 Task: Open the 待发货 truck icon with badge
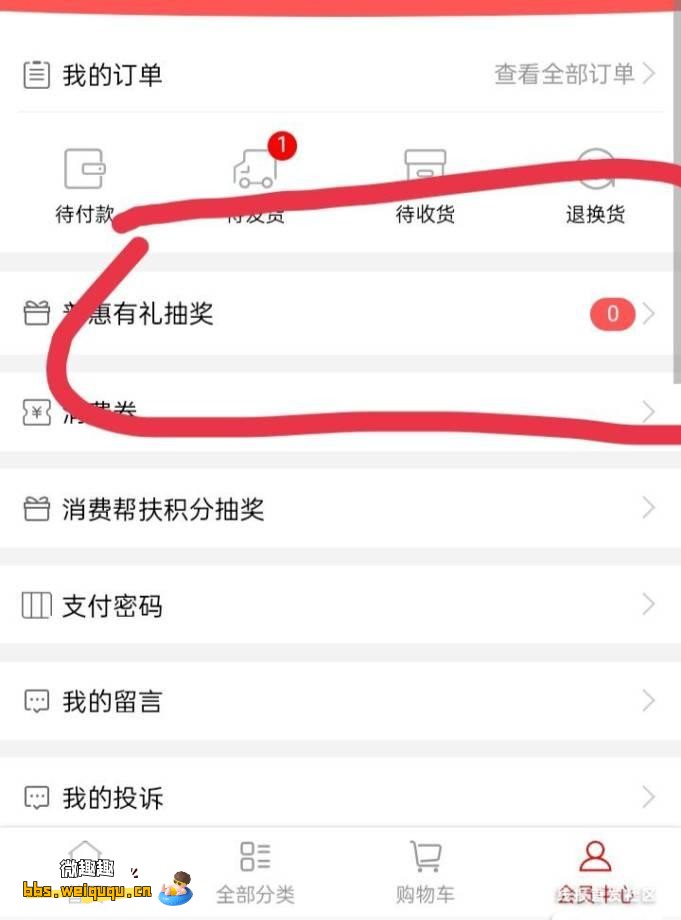click(256, 172)
